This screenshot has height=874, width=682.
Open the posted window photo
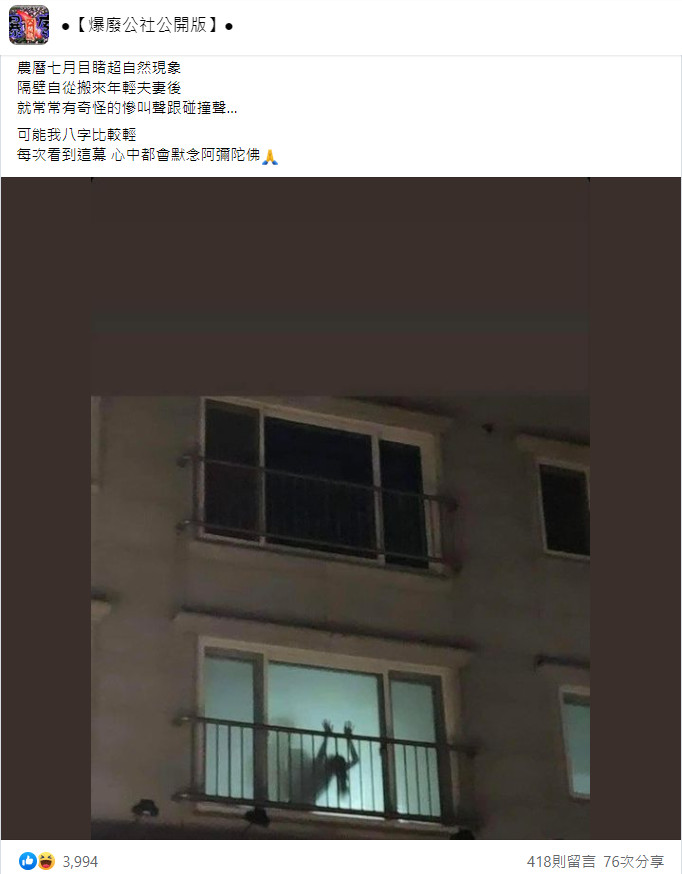tap(340, 510)
